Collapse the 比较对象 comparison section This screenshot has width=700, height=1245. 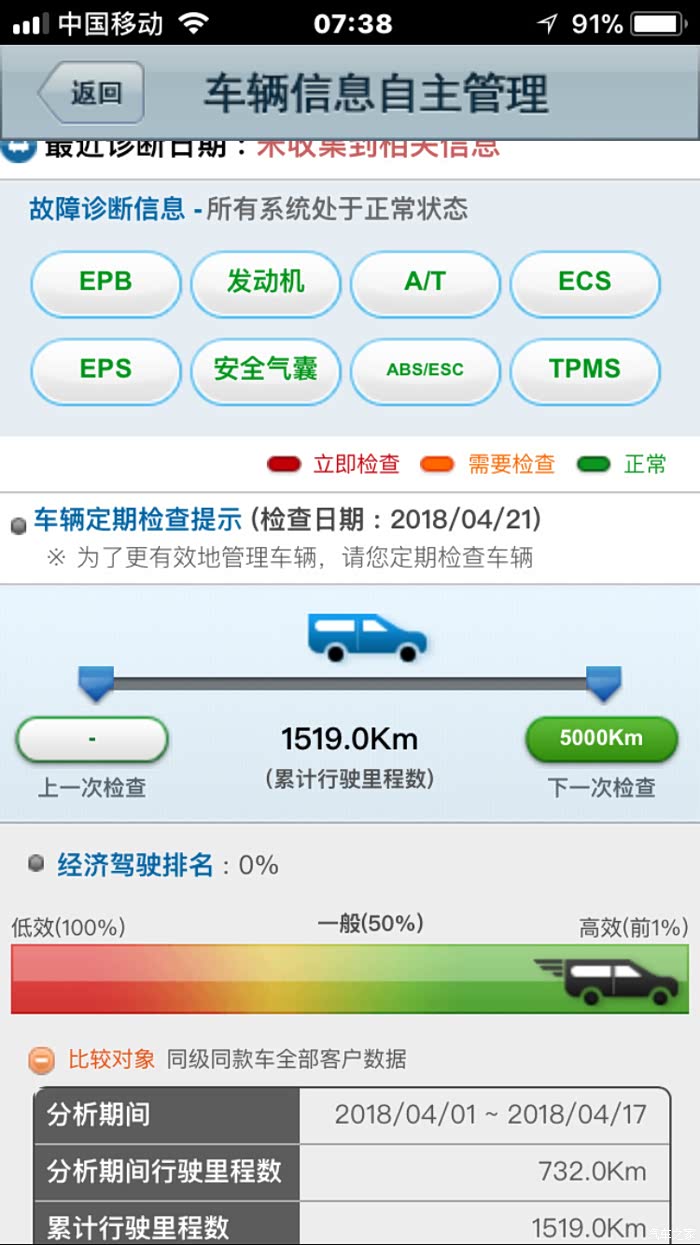pos(42,1059)
